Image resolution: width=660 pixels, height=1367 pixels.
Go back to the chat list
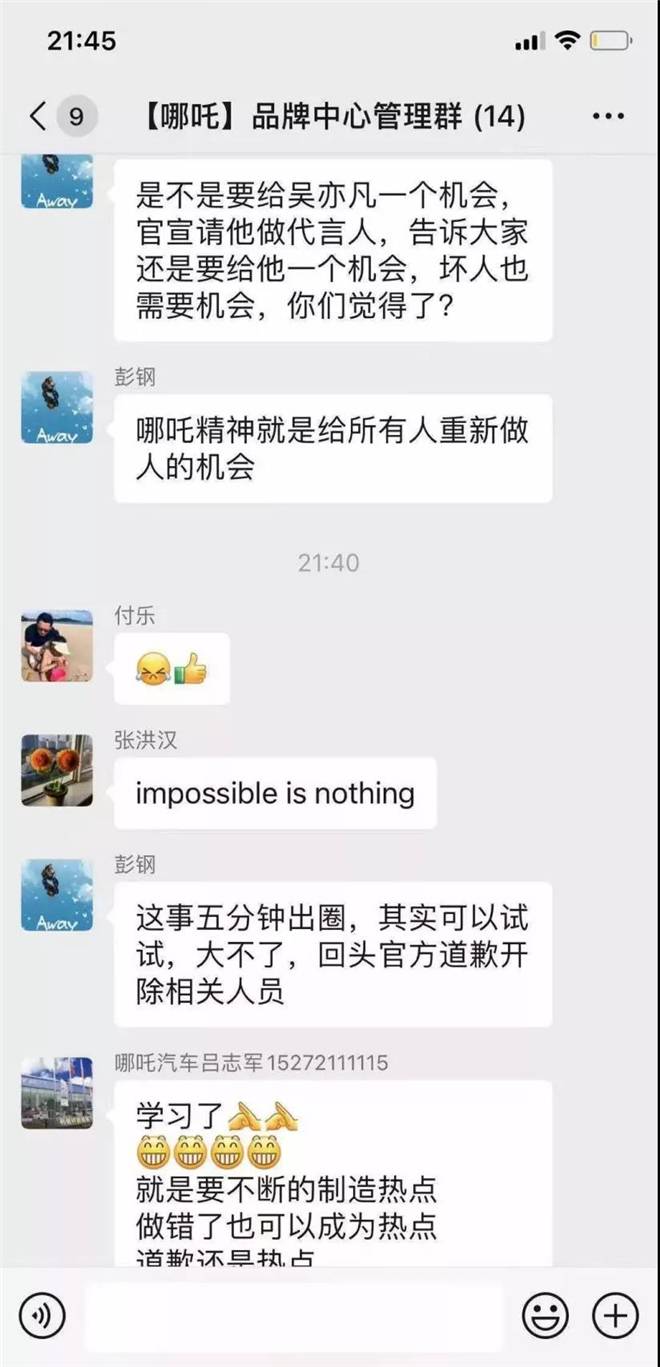click(40, 117)
